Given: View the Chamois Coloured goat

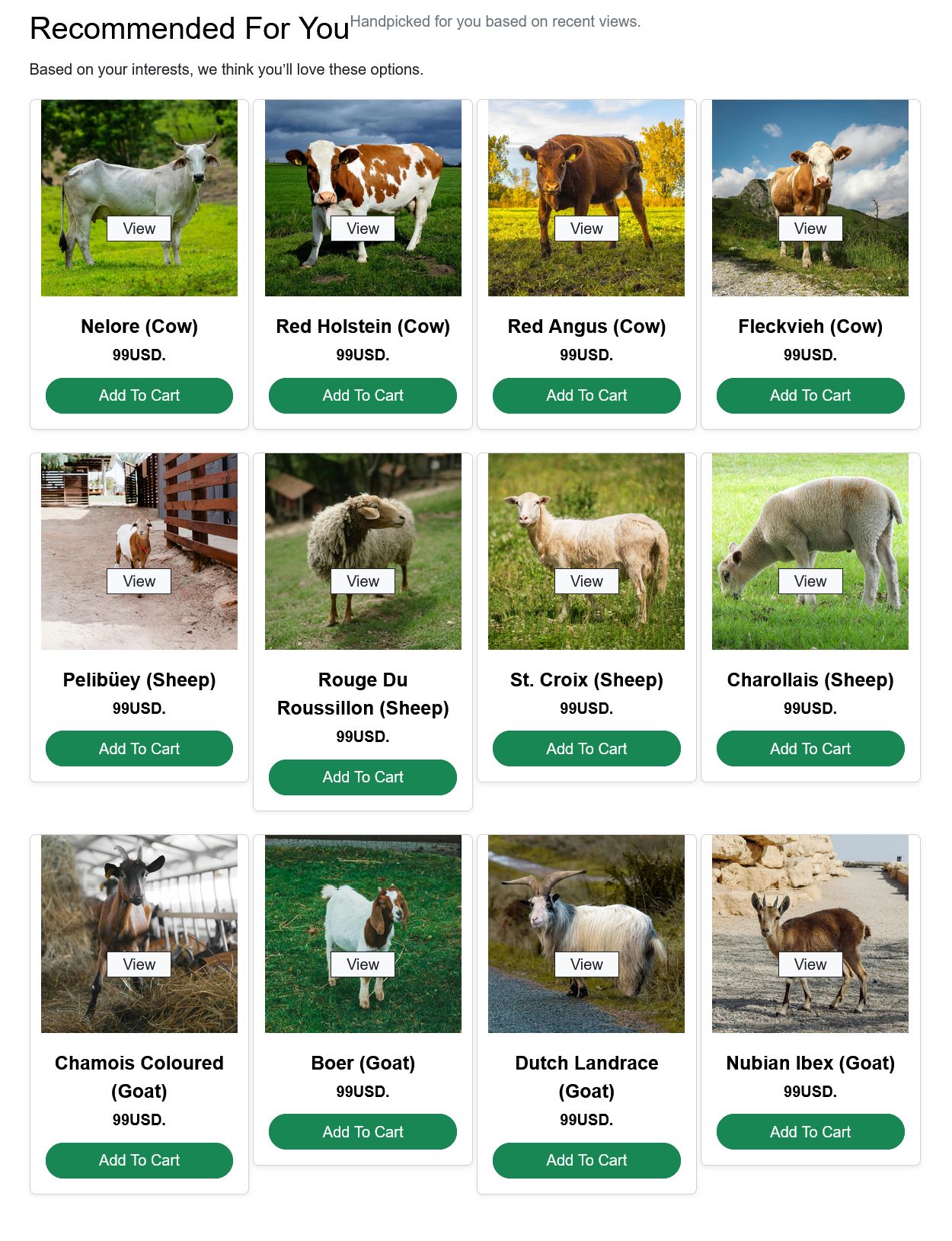Looking at the screenshot, I should click(139, 964).
